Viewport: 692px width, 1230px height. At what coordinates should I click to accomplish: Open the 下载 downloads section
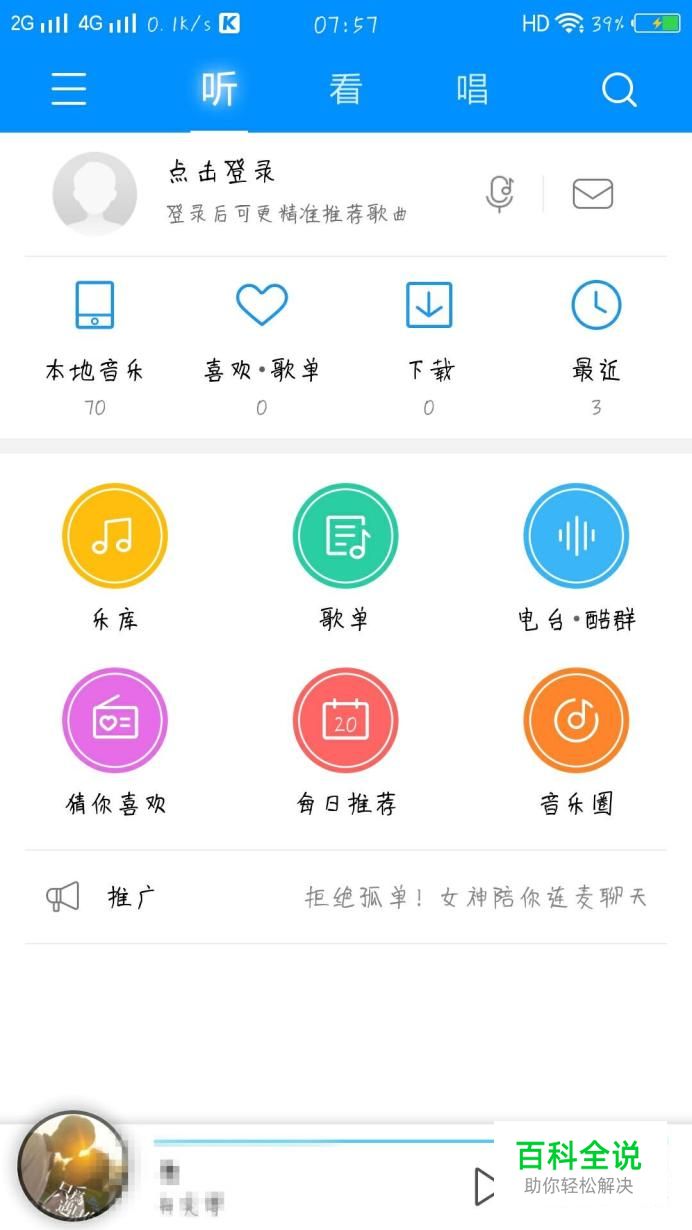(429, 330)
